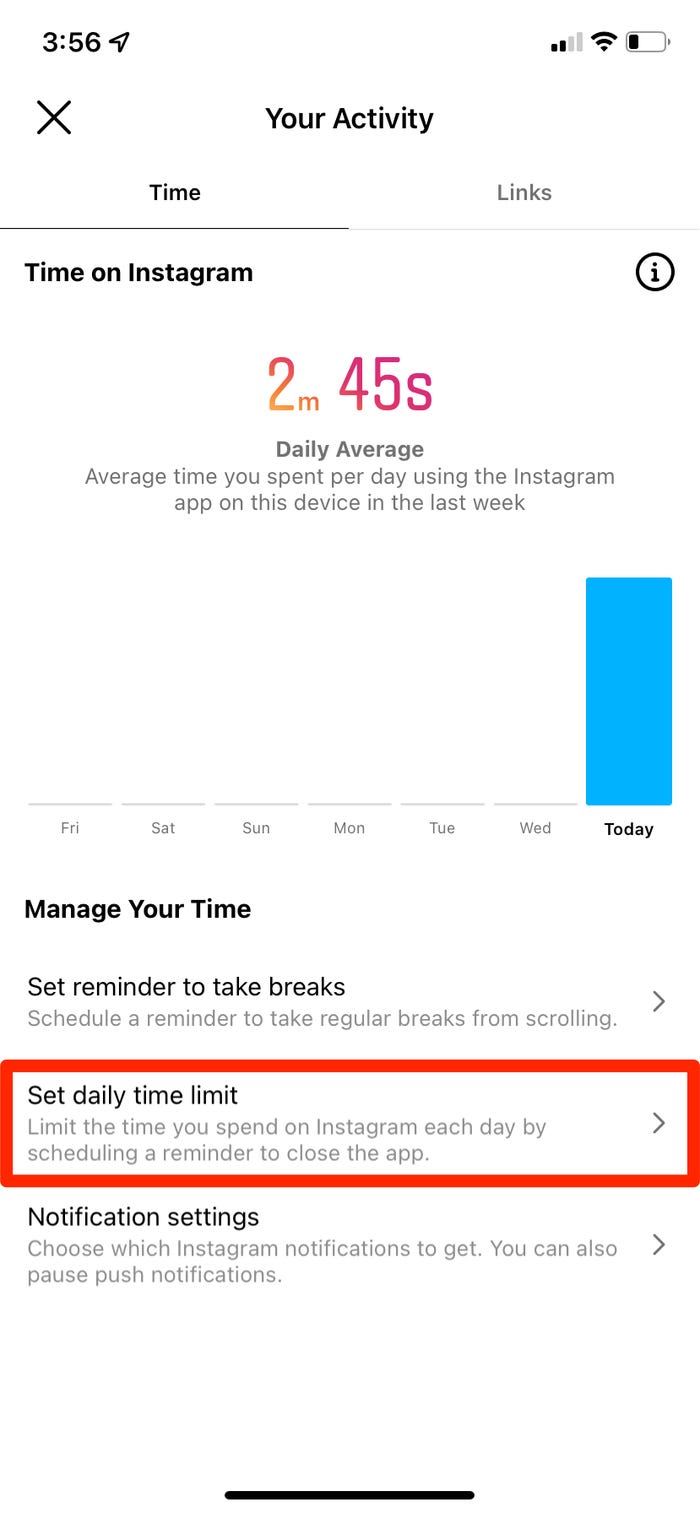The height and width of the screenshot is (1513, 700).
Task: Tap the Today bar in the chart
Action: [628, 690]
